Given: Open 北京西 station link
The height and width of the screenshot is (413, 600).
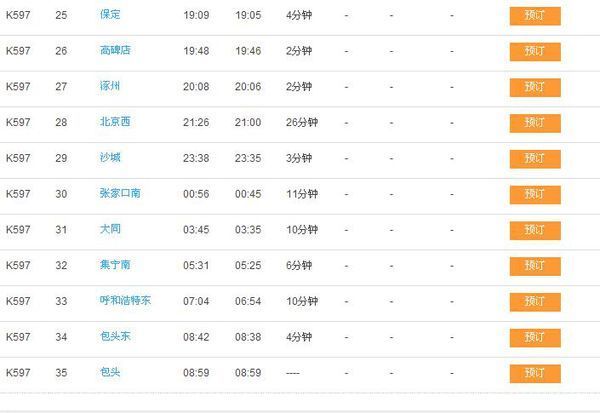Looking at the screenshot, I should tap(114, 122).
